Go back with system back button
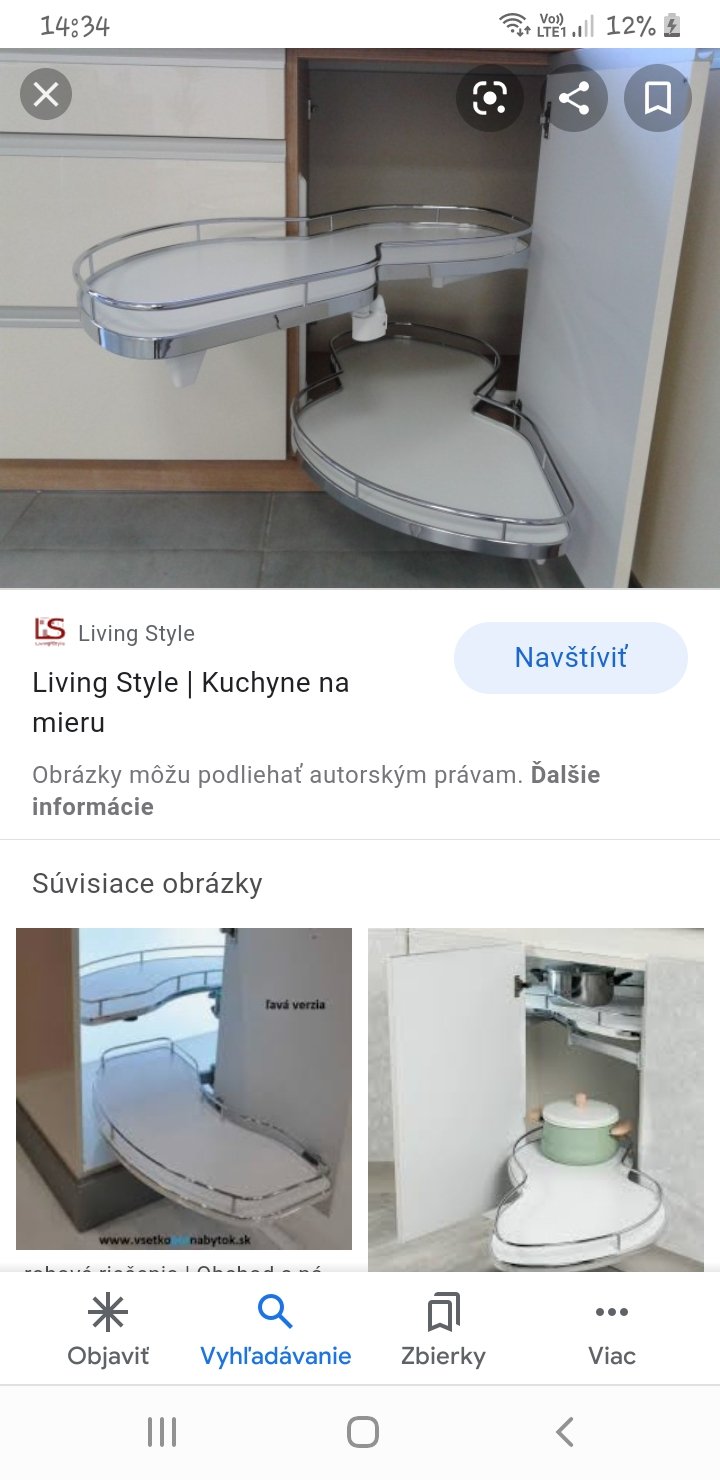The height and width of the screenshot is (1480, 720). point(565,1432)
